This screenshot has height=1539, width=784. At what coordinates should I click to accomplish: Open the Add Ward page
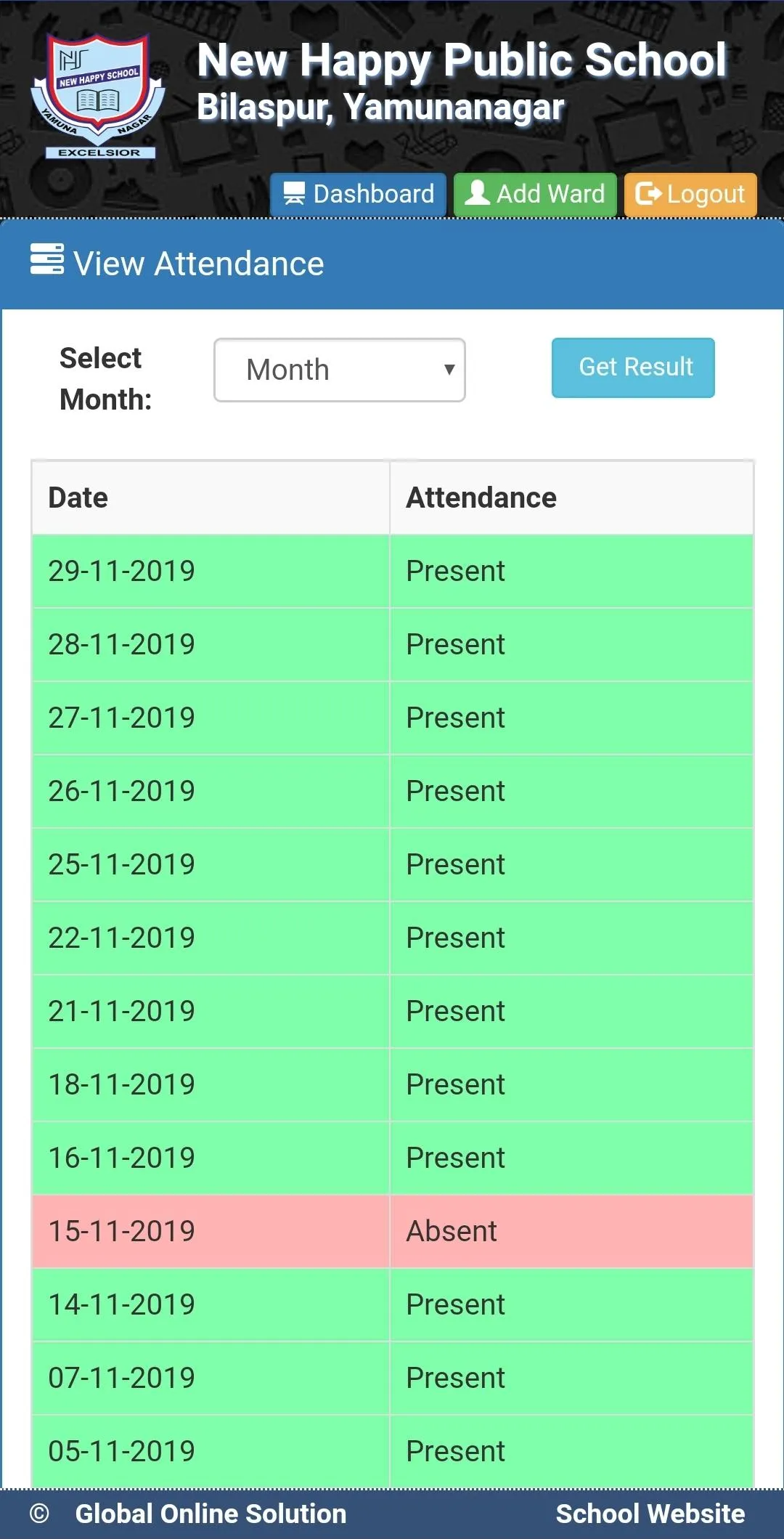coord(535,193)
